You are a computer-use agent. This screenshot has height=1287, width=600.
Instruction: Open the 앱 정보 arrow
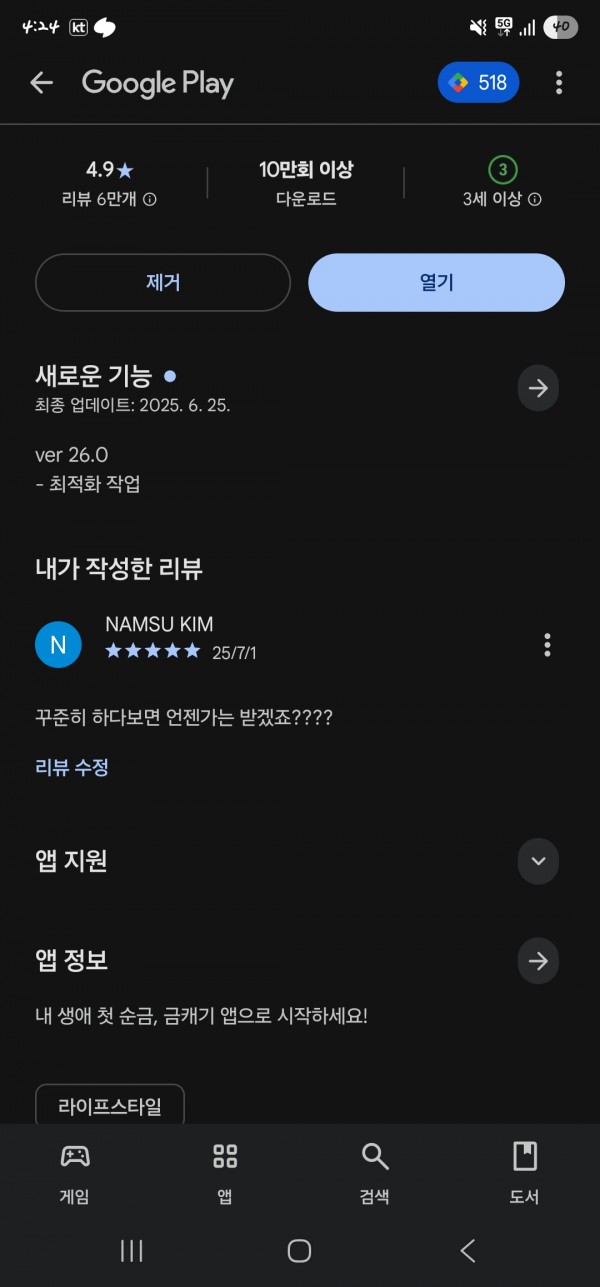tap(538, 961)
